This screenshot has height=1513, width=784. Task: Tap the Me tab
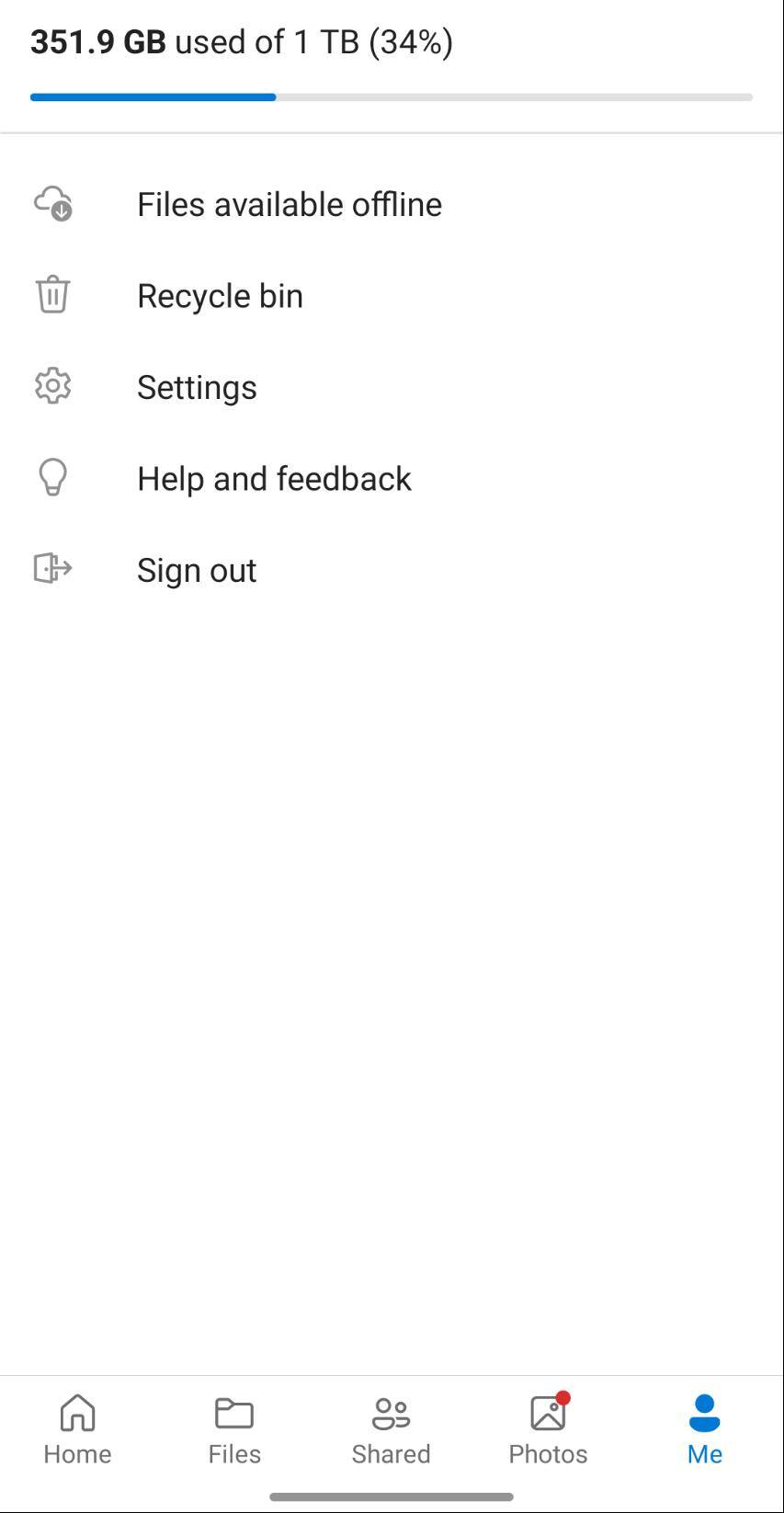pos(705,1430)
